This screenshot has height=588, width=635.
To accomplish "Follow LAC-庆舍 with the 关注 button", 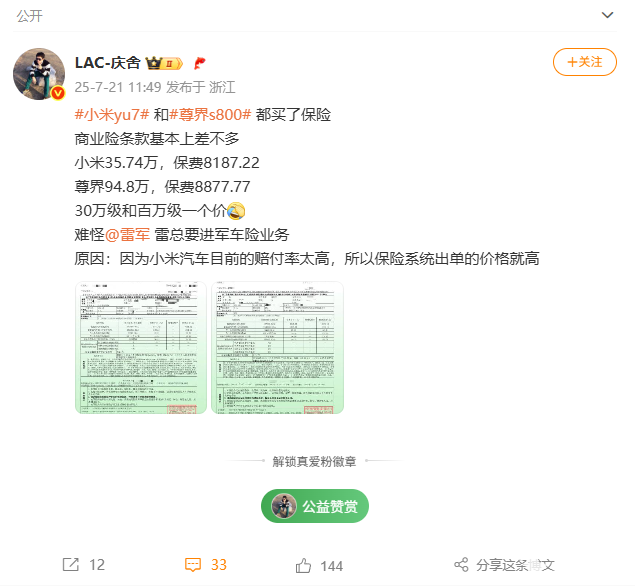I will pyautogui.click(x=584, y=62).
